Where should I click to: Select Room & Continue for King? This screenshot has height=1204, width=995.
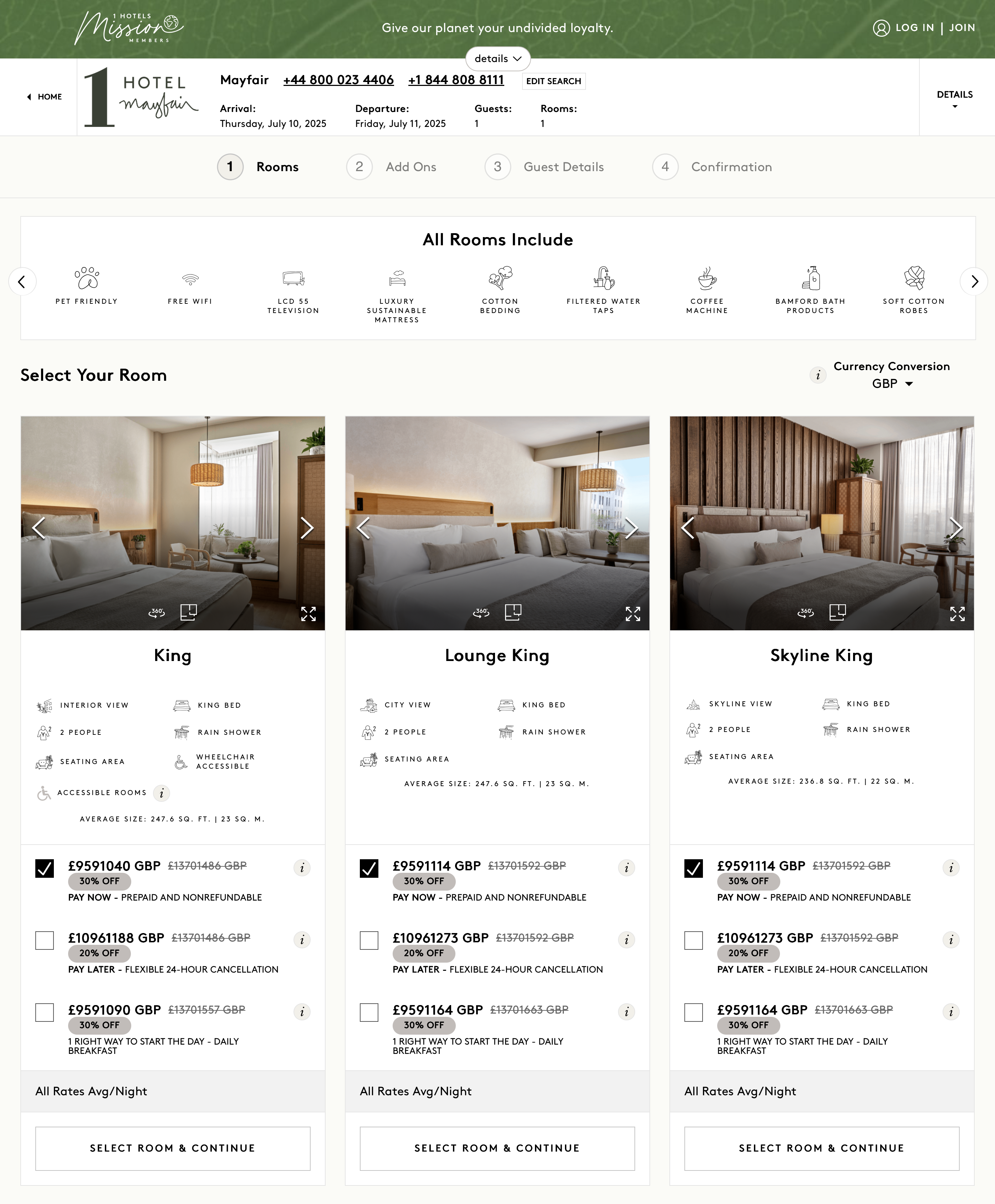[x=173, y=1148]
